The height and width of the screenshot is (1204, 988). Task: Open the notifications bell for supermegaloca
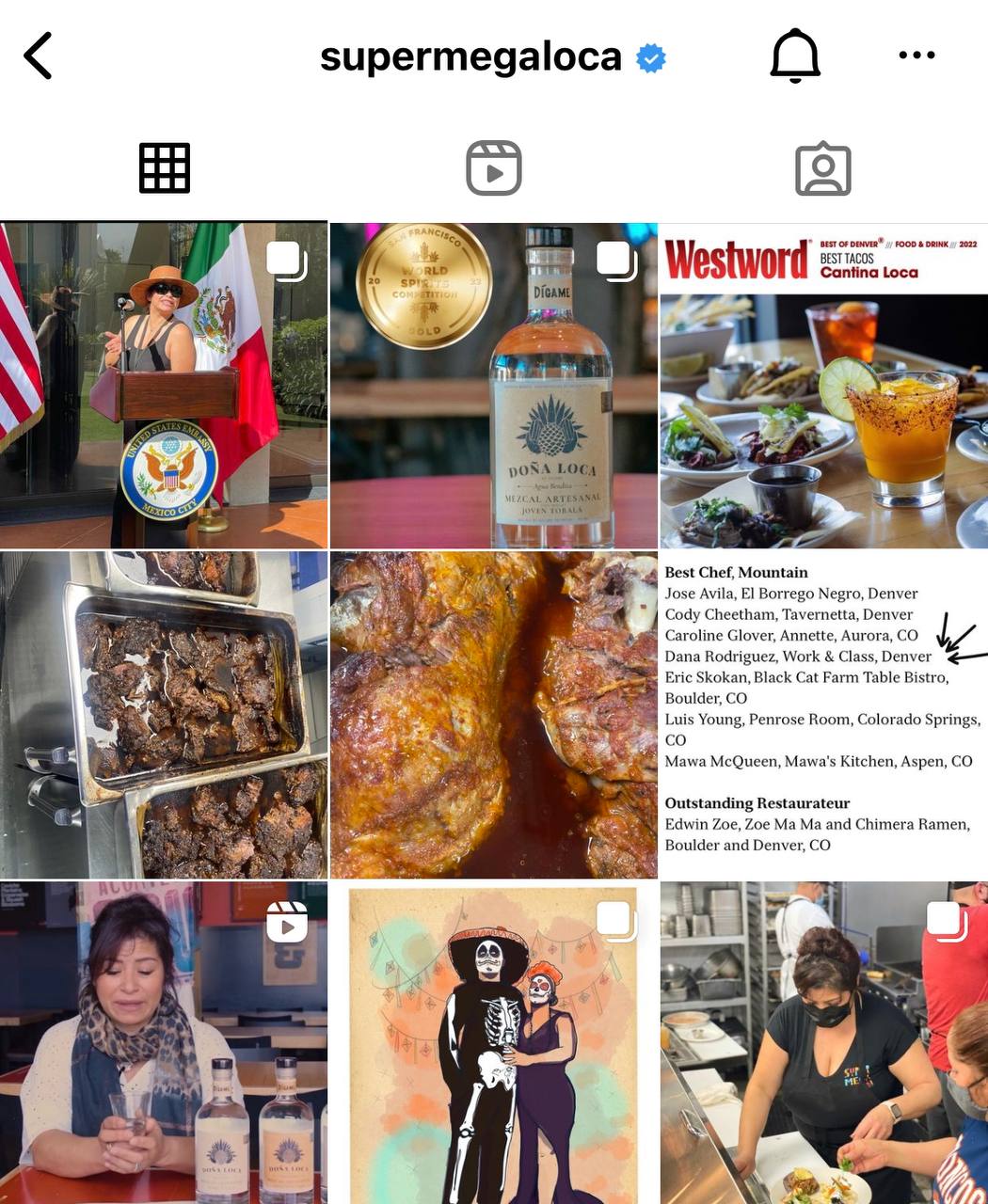point(795,56)
